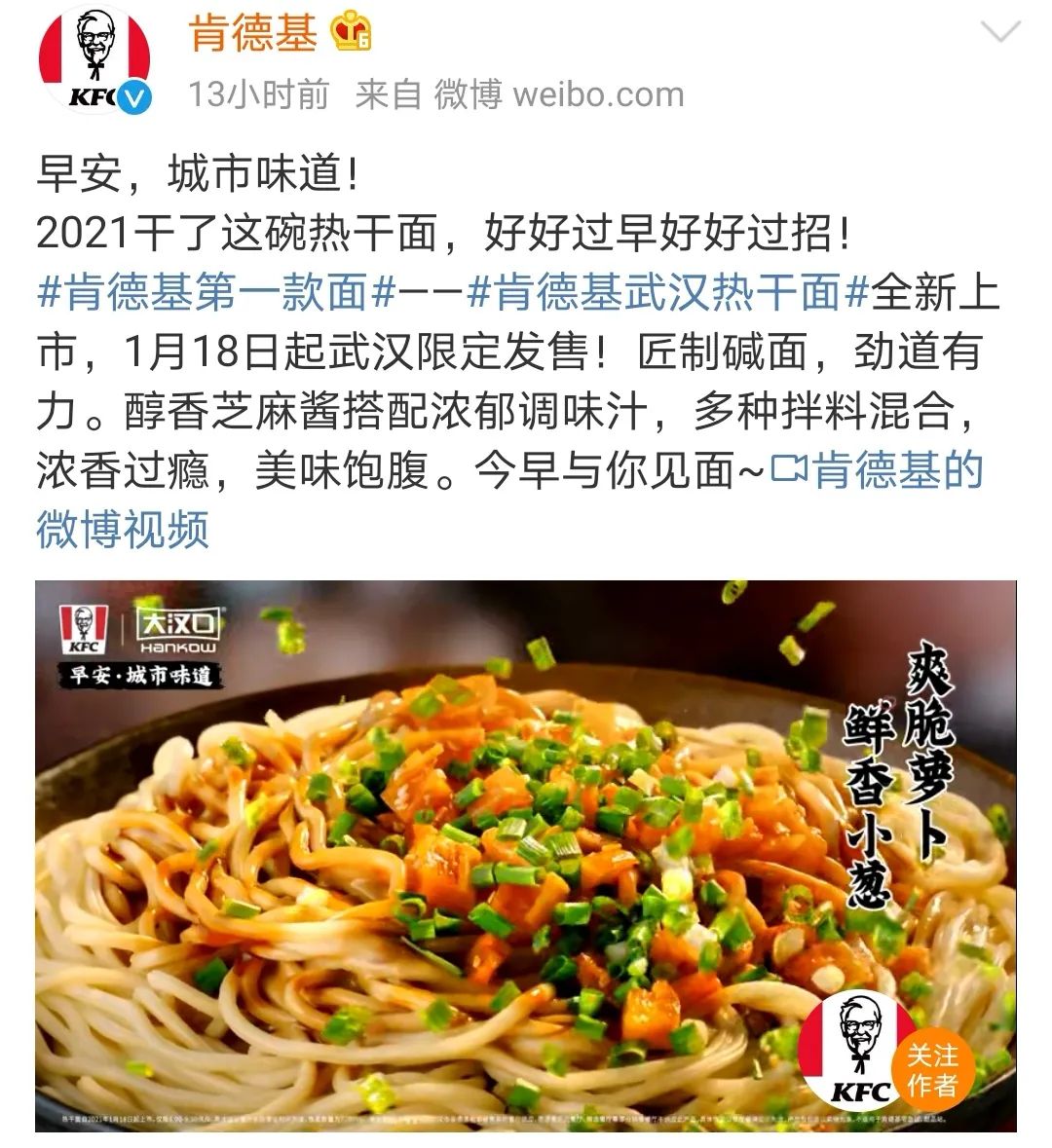Expand the post options chevron
The image size is (1052, 1148).
pyautogui.click(x=1000, y=33)
